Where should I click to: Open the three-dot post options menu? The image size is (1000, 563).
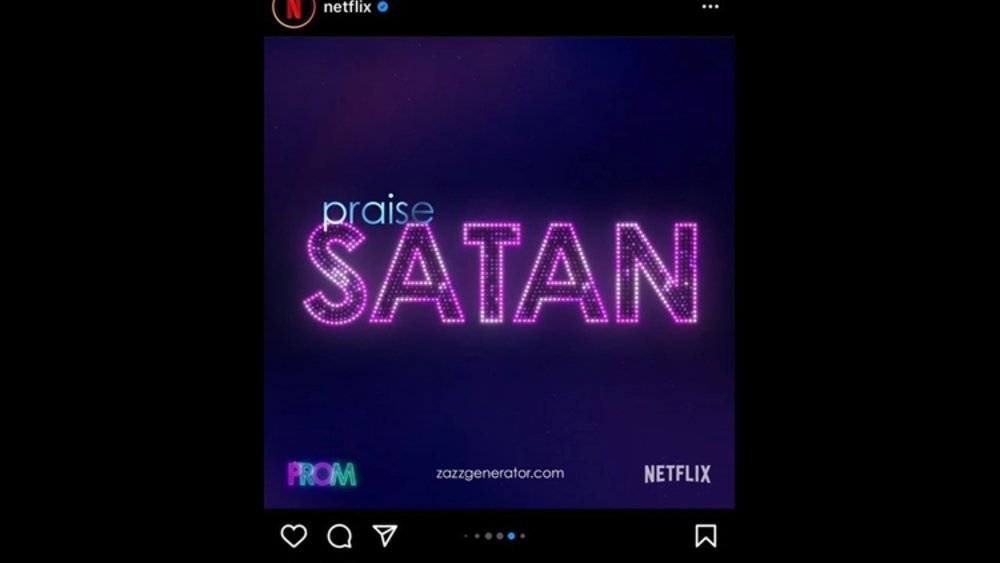tap(710, 7)
